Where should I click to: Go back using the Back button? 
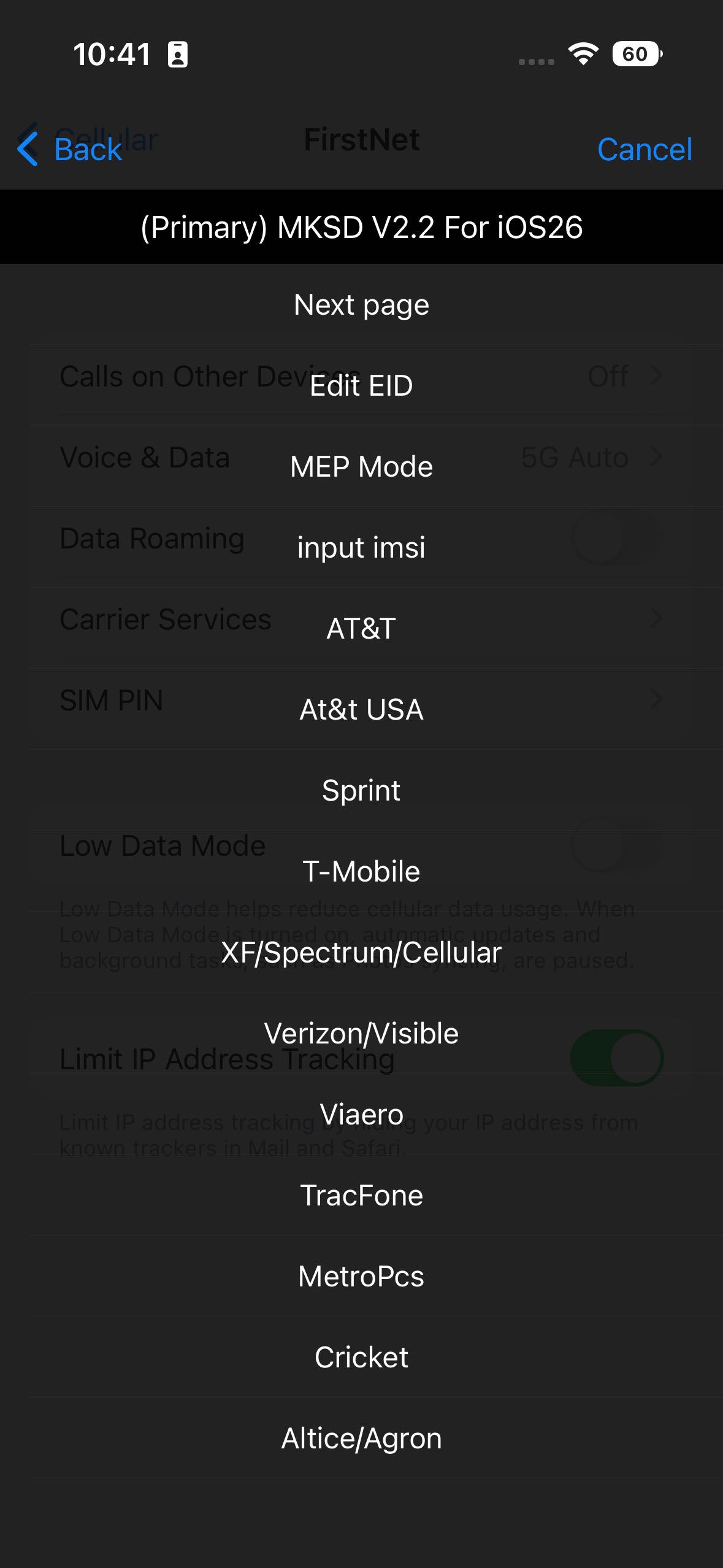[71, 149]
